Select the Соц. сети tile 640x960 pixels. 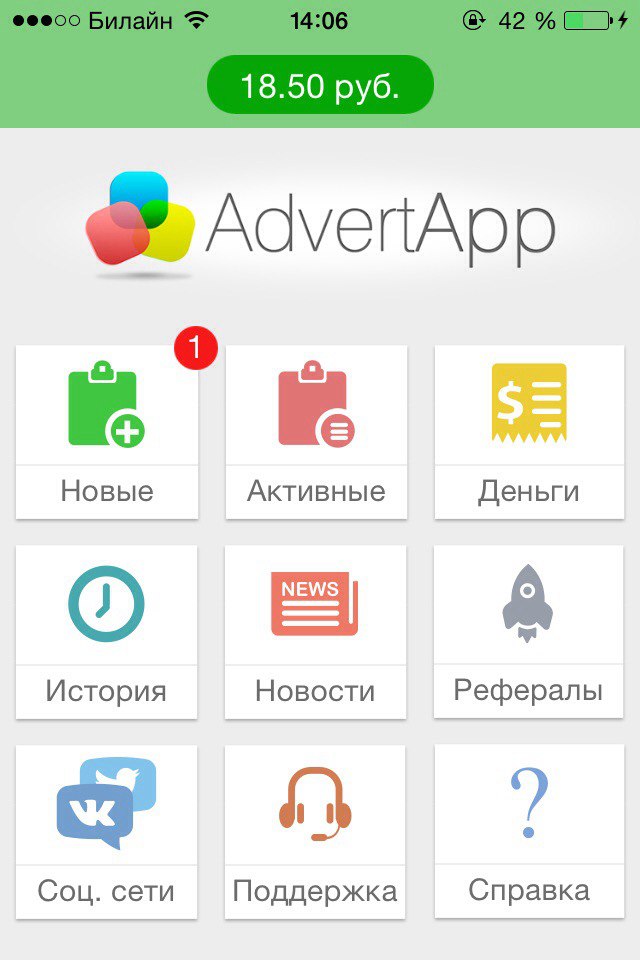(x=107, y=832)
